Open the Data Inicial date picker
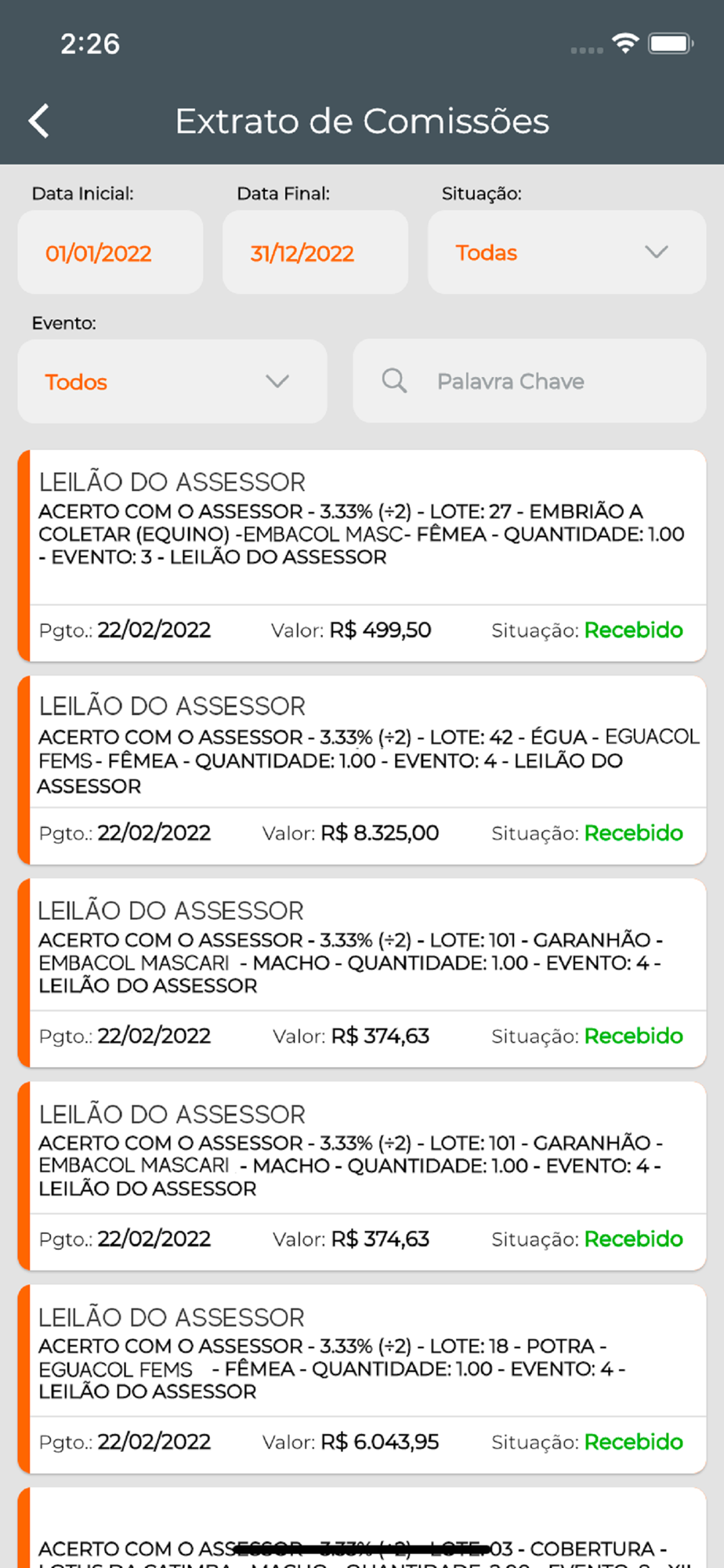Viewport: 724px width, 1568px height. [x=110, y=252]
